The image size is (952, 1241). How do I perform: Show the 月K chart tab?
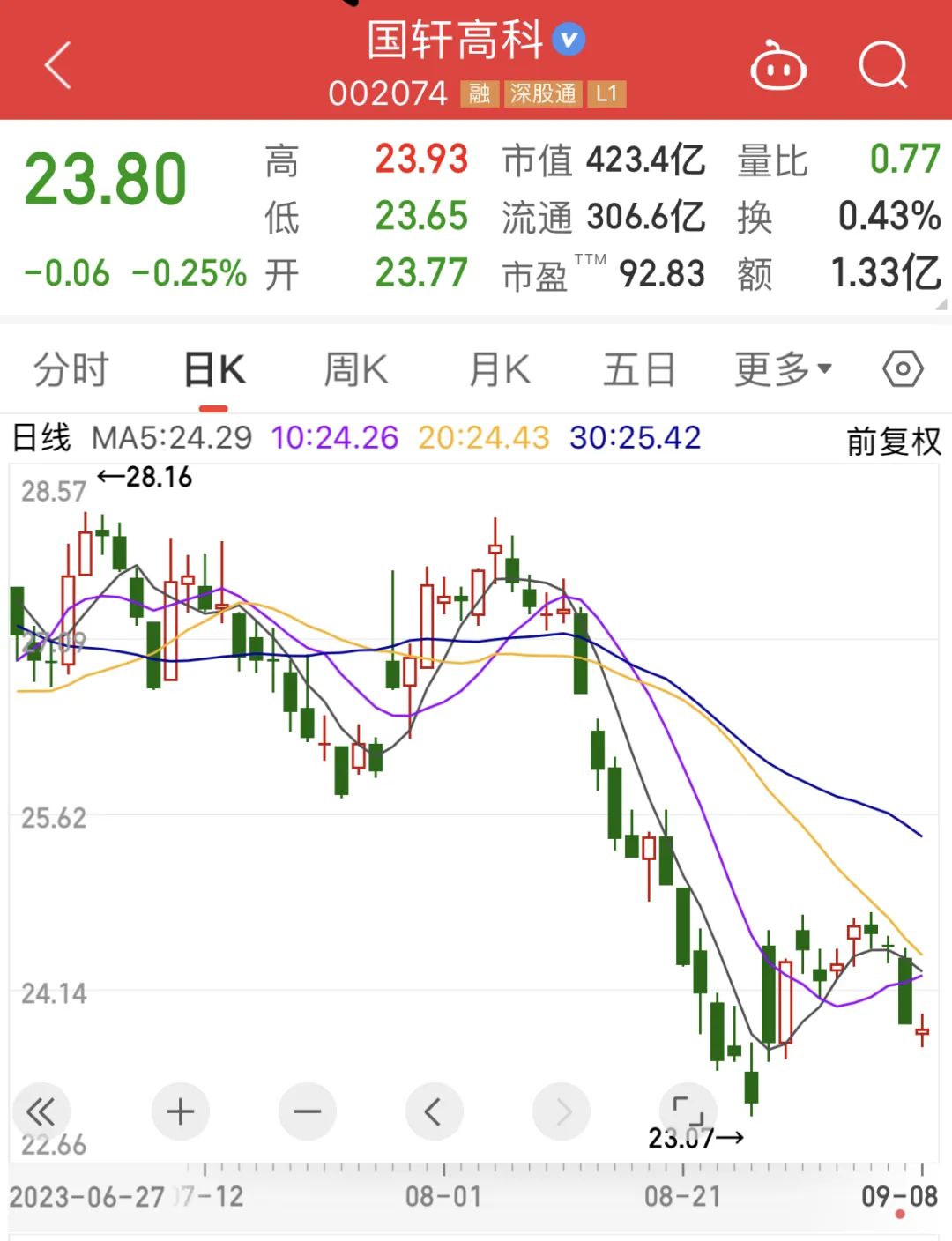click(499, 369)
